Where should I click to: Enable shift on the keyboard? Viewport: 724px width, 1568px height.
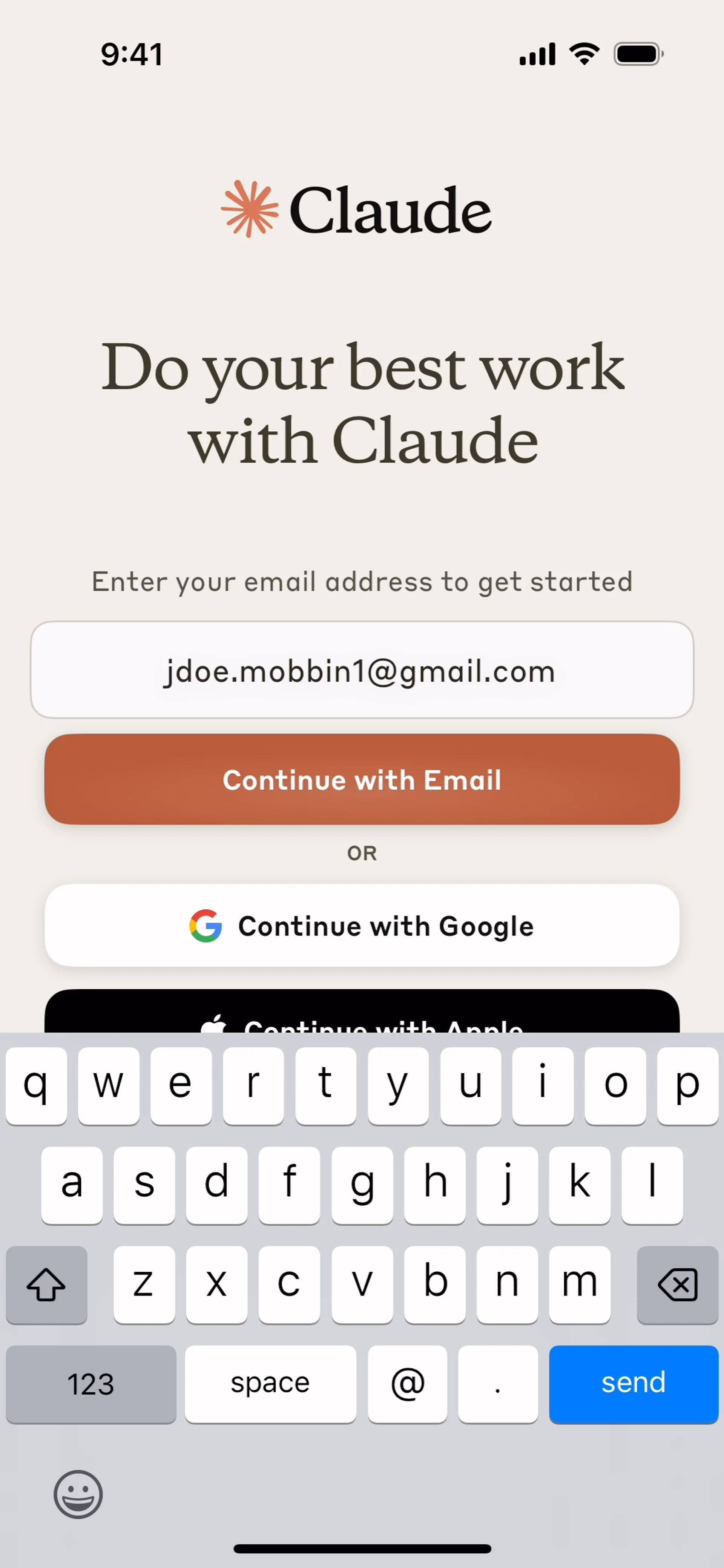[x=46, y=1285]
